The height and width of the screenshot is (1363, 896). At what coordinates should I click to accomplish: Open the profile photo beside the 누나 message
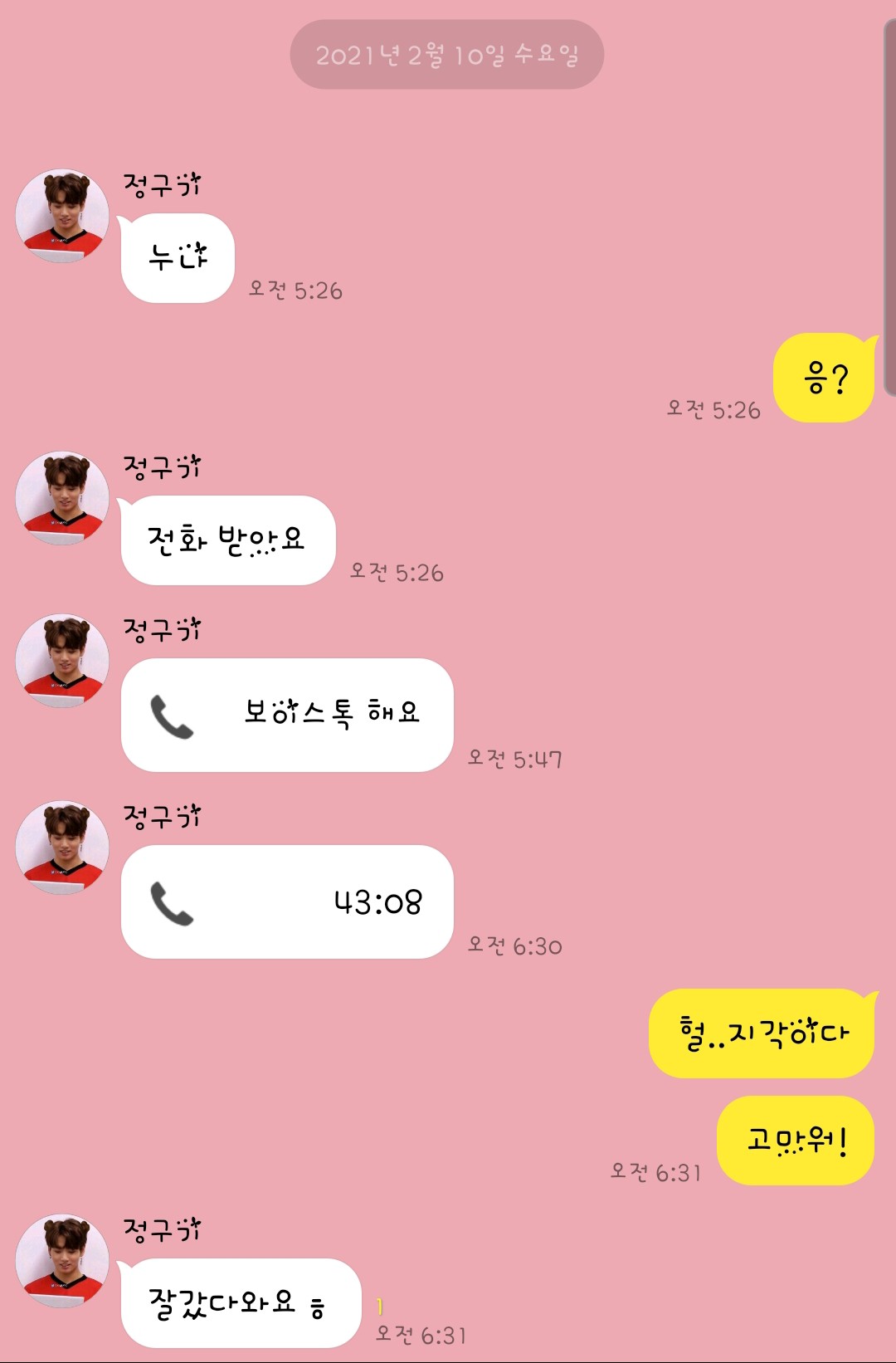pos(62,216)
